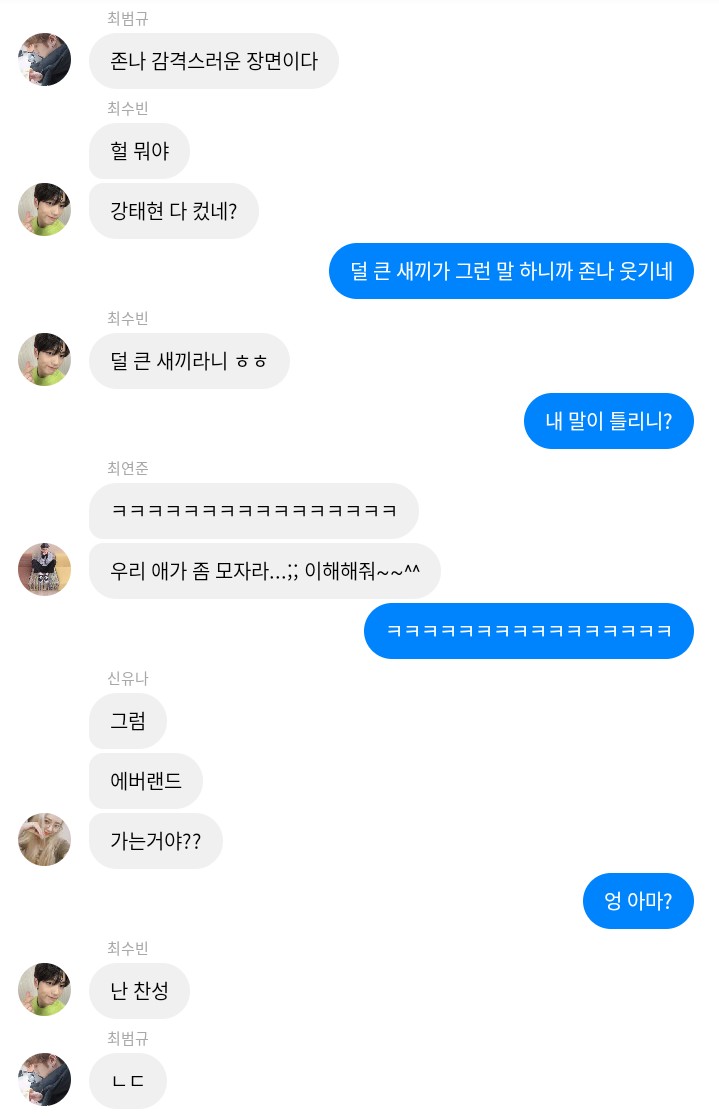Tap 신유나's avatar beside "가는거야??"

pyautogui.click(x=44, y=840)
